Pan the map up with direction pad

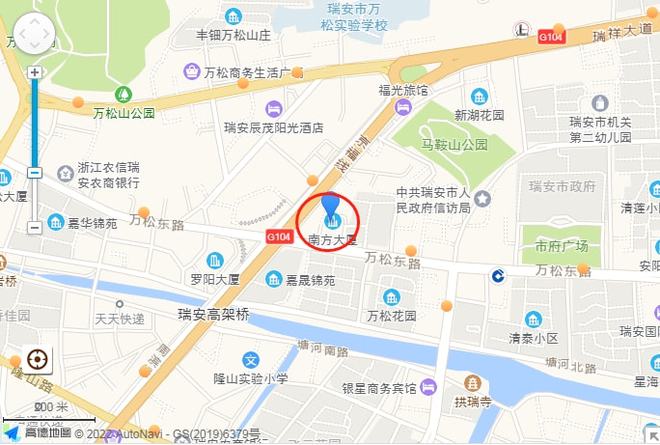tap(34, 20)
